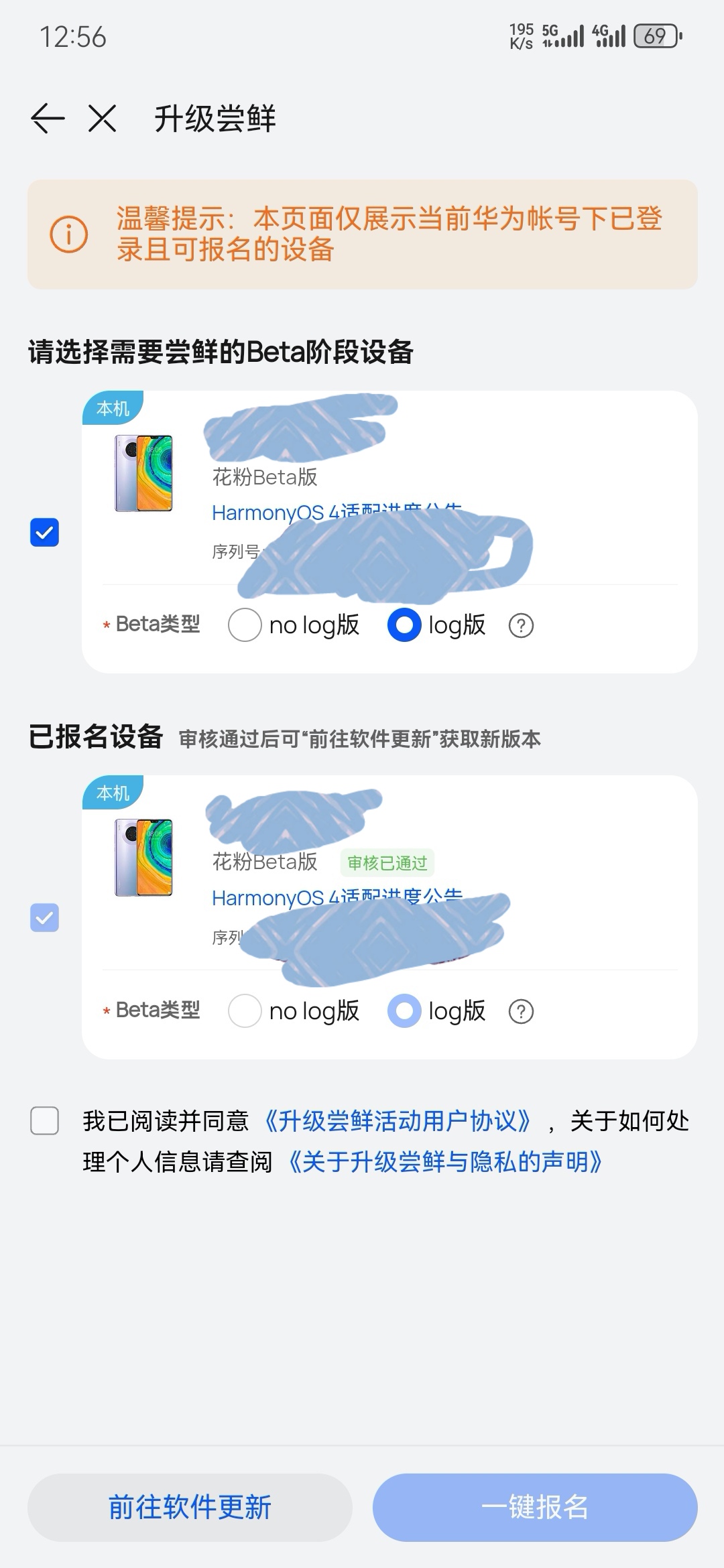Close the 升级尝鲜 page
Image resolution: width=724 pixels, height=1568 pixels.
pyautogui.click(x=102, y=119)
